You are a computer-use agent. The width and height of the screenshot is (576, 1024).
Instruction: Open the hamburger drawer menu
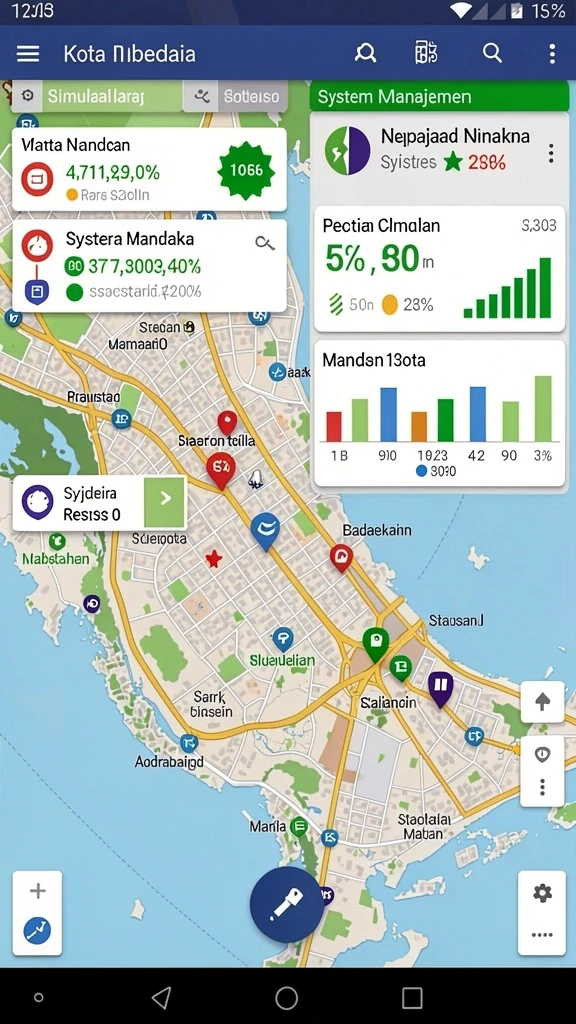pyautogui.click(x=28, y=54)
